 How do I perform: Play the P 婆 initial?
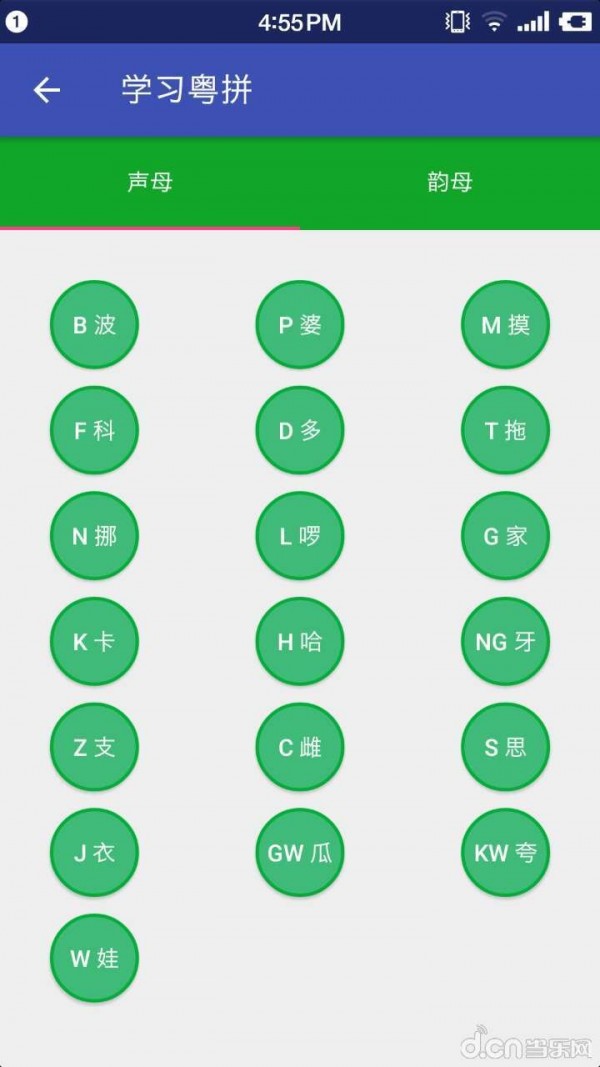(x=300, y=325)
